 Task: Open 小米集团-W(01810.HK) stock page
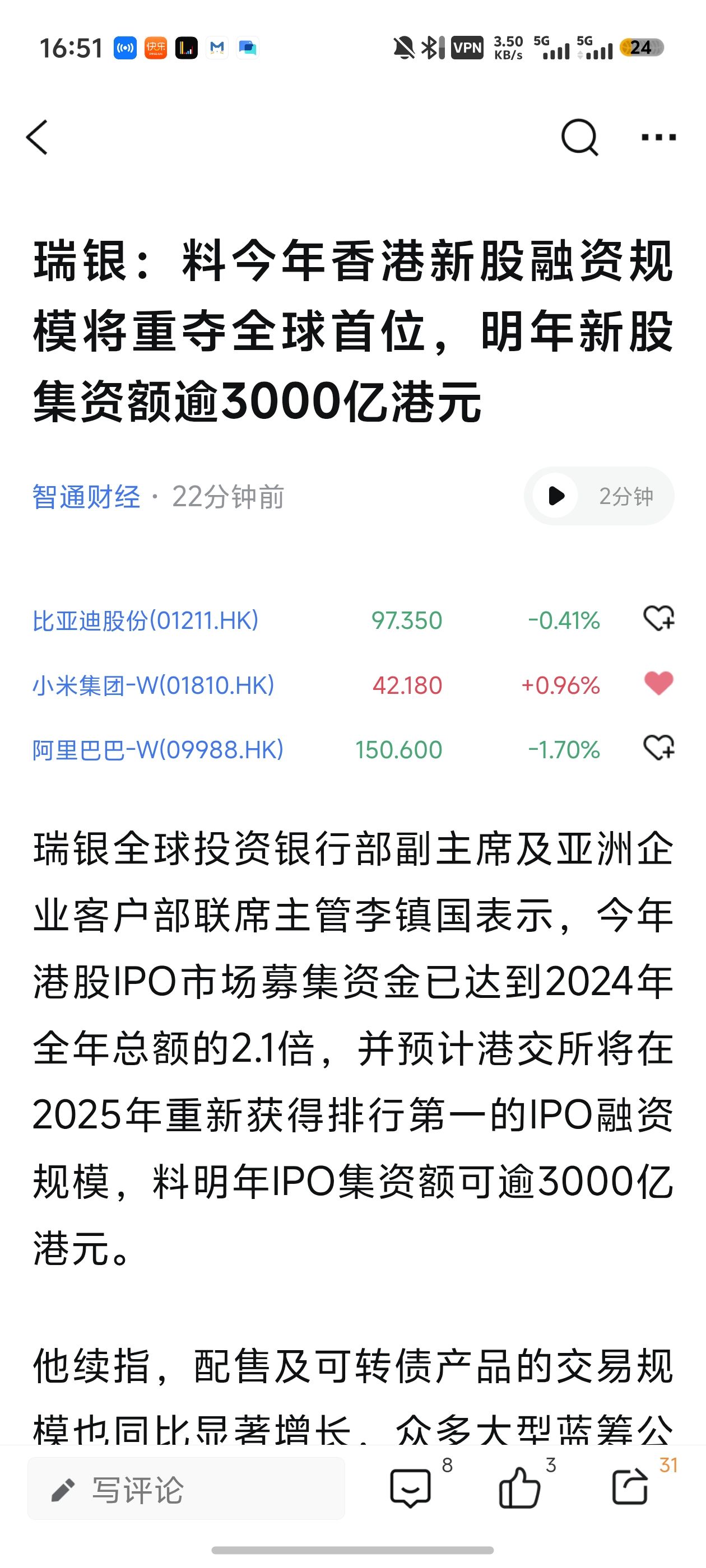(x=154, y=685)
